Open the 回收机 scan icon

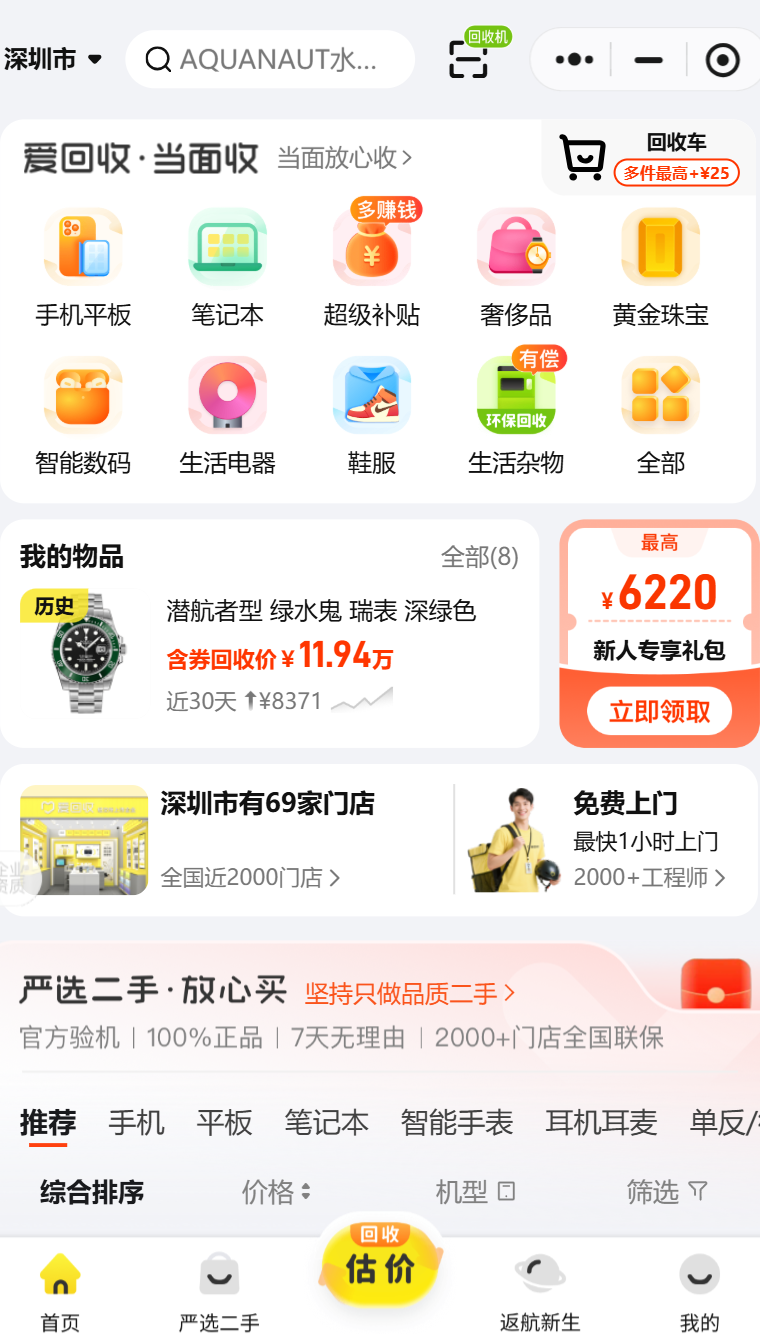(x=468, y=59)
